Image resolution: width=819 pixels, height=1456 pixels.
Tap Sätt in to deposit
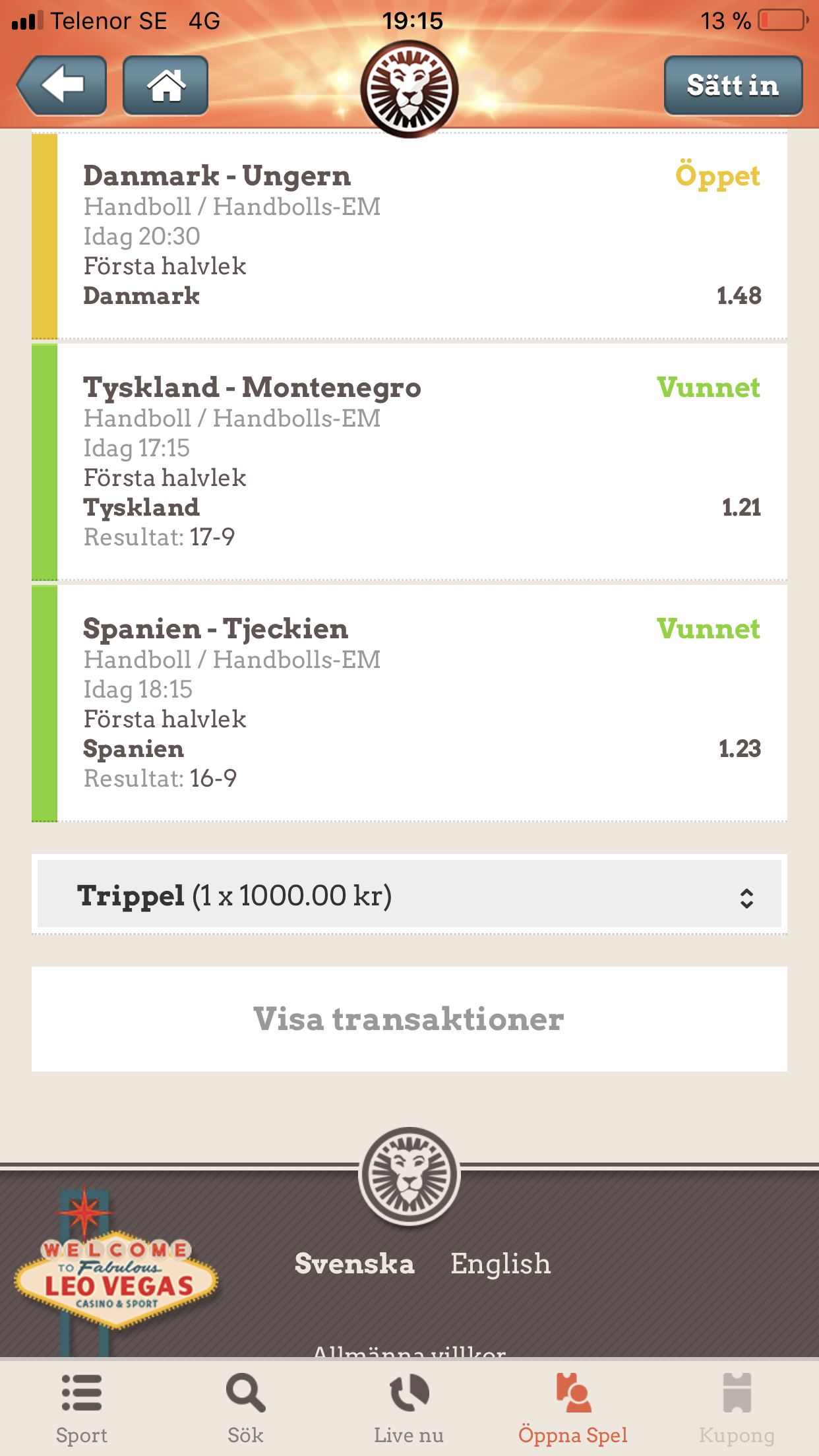point(733,86)
